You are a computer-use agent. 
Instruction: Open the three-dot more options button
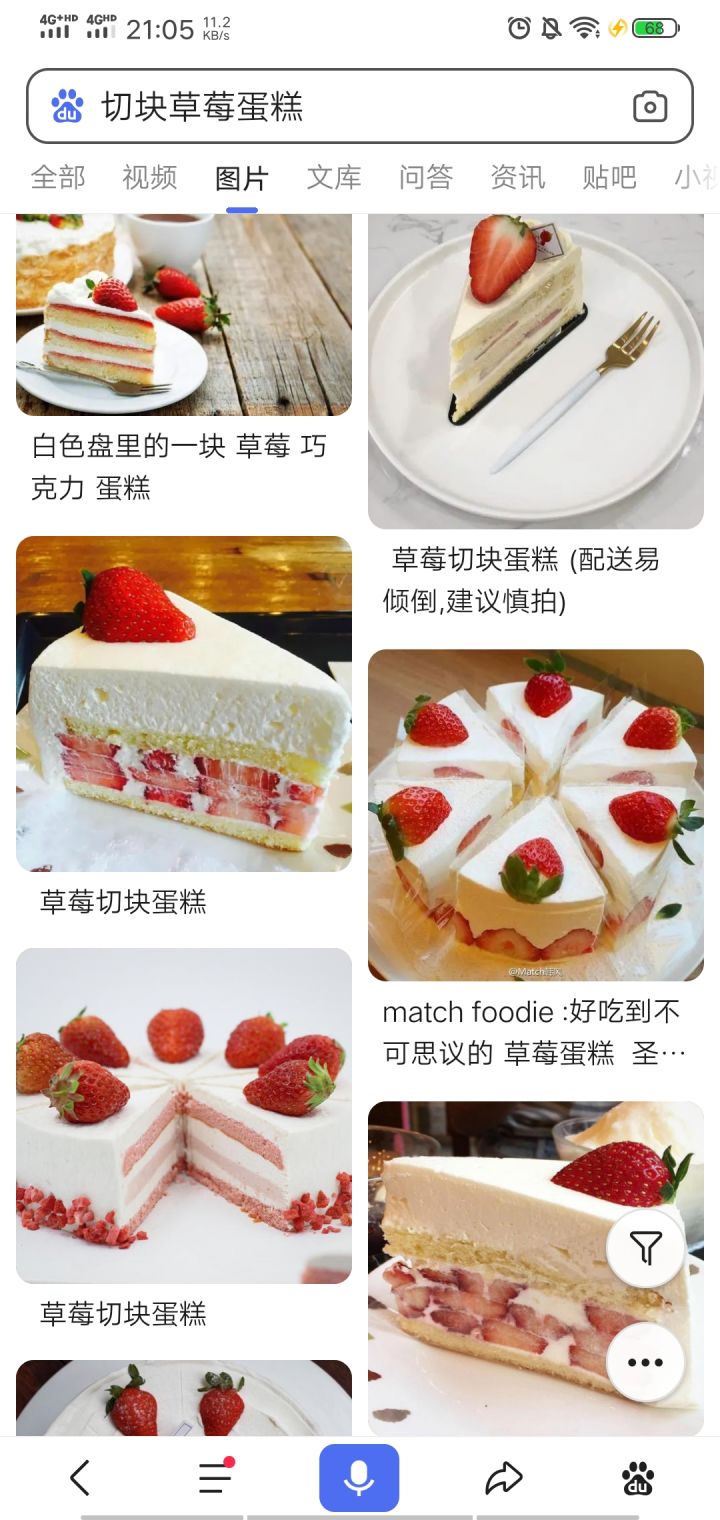[x=646, y=1362]
